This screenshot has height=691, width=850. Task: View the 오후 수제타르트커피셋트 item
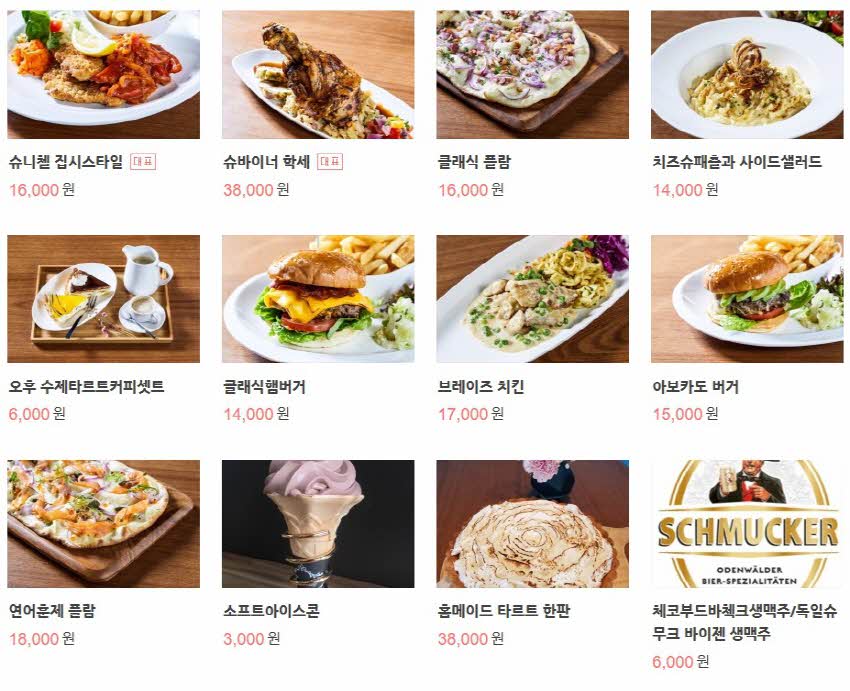click(103, 299)
